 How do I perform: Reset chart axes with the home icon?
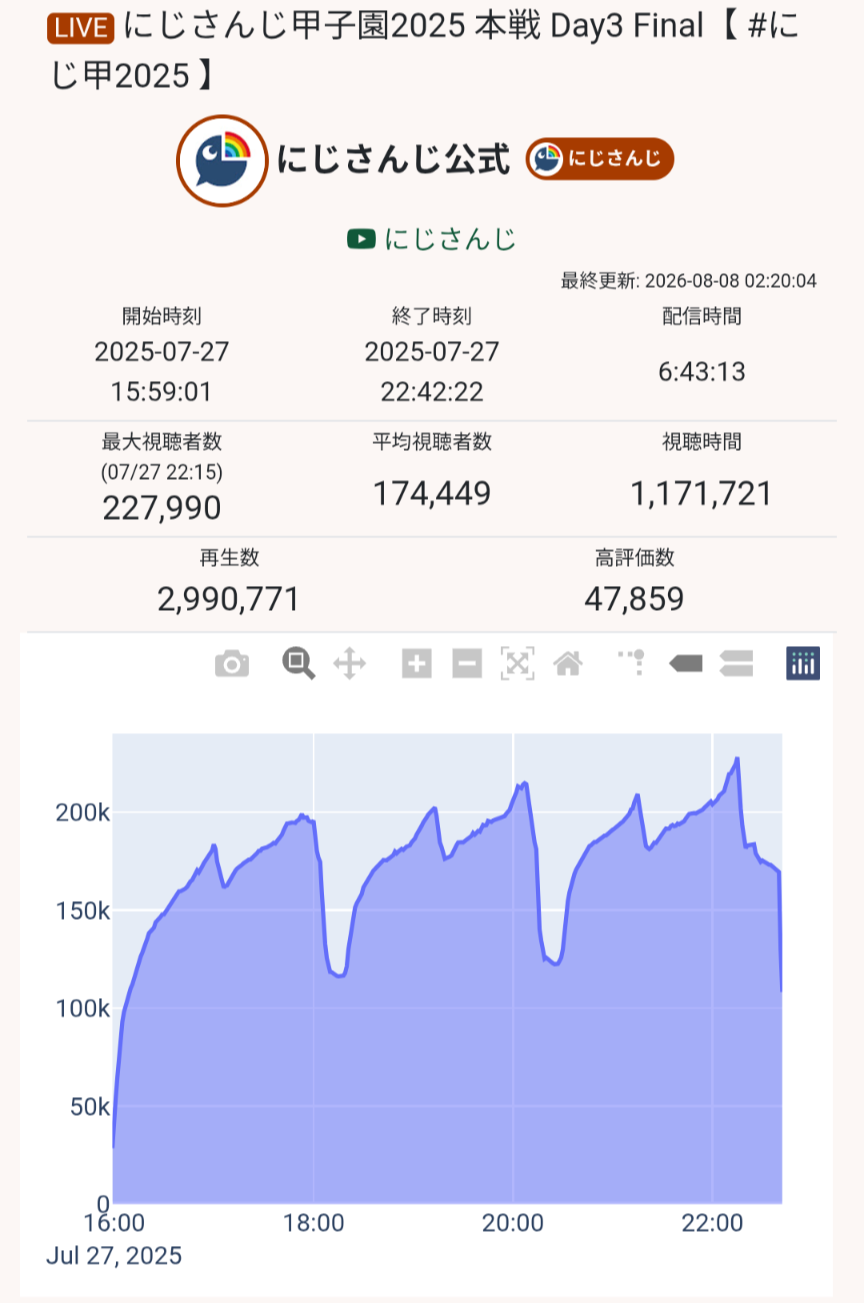pos(568,663)
